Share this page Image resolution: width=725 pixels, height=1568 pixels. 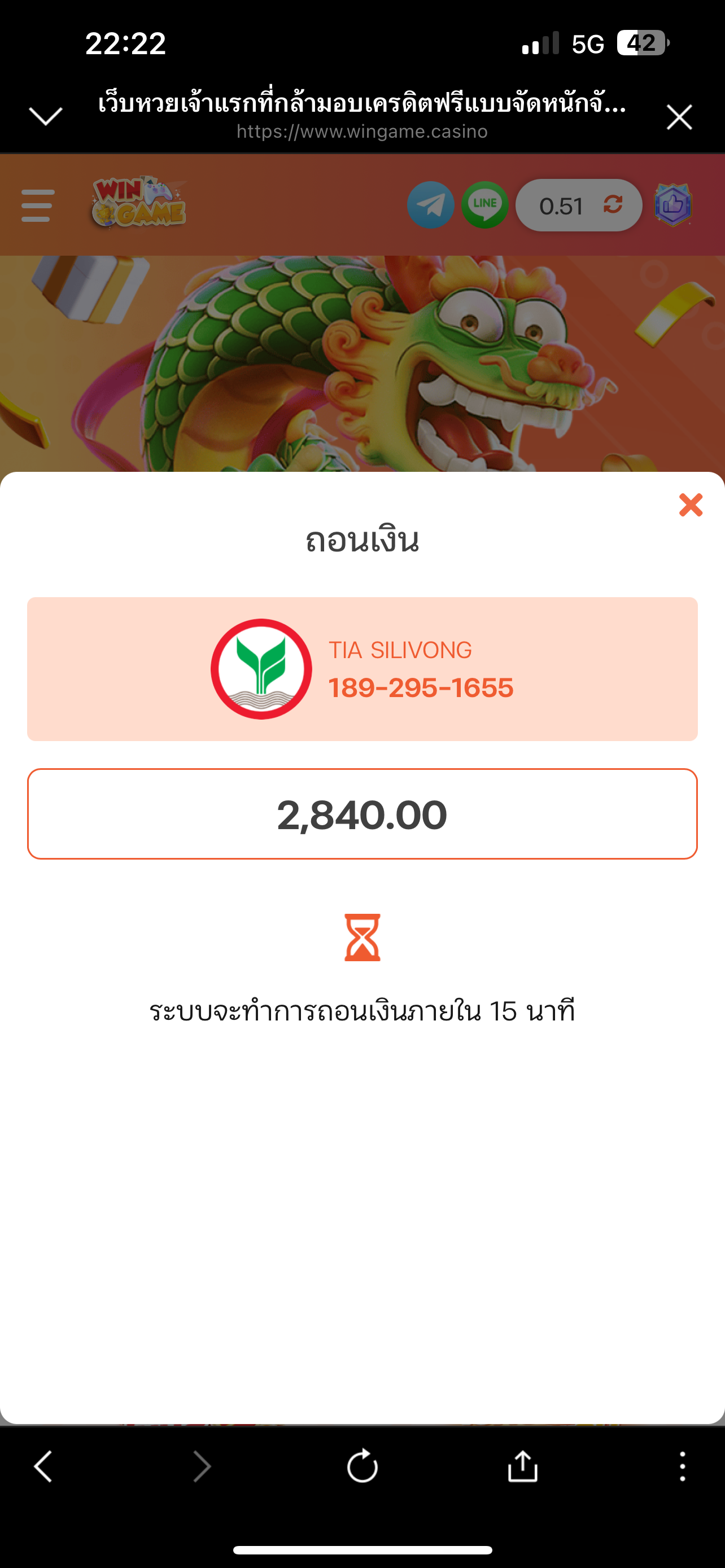point(522,1465)
